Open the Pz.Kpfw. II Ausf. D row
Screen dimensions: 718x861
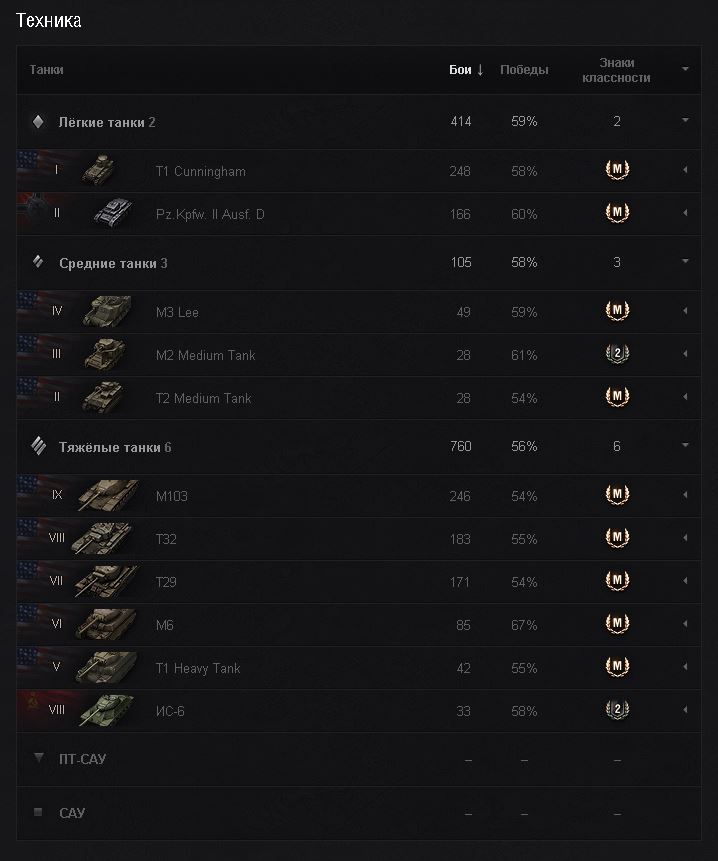[210, 214]
